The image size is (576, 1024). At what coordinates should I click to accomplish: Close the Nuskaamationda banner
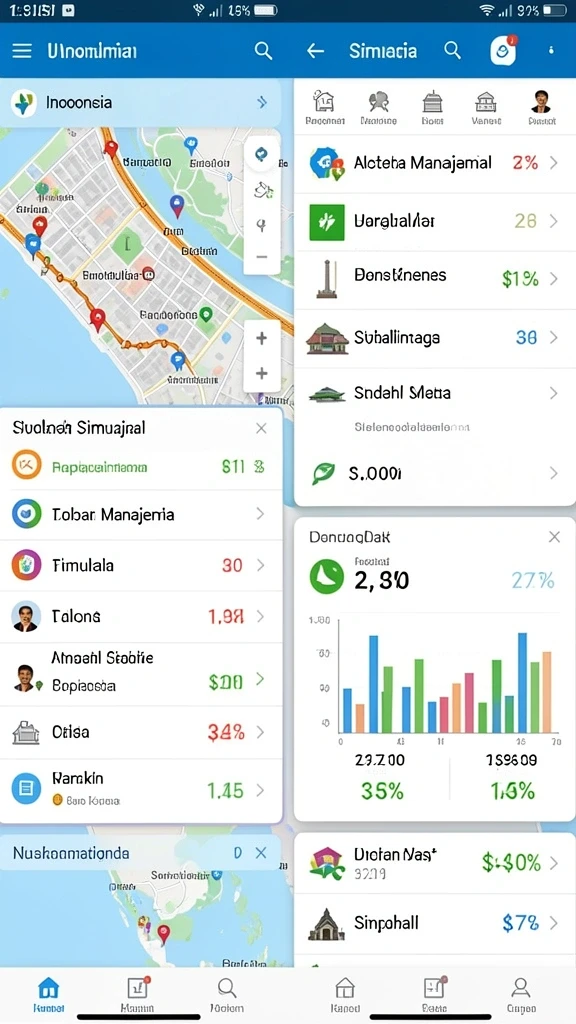pos(261,853)
